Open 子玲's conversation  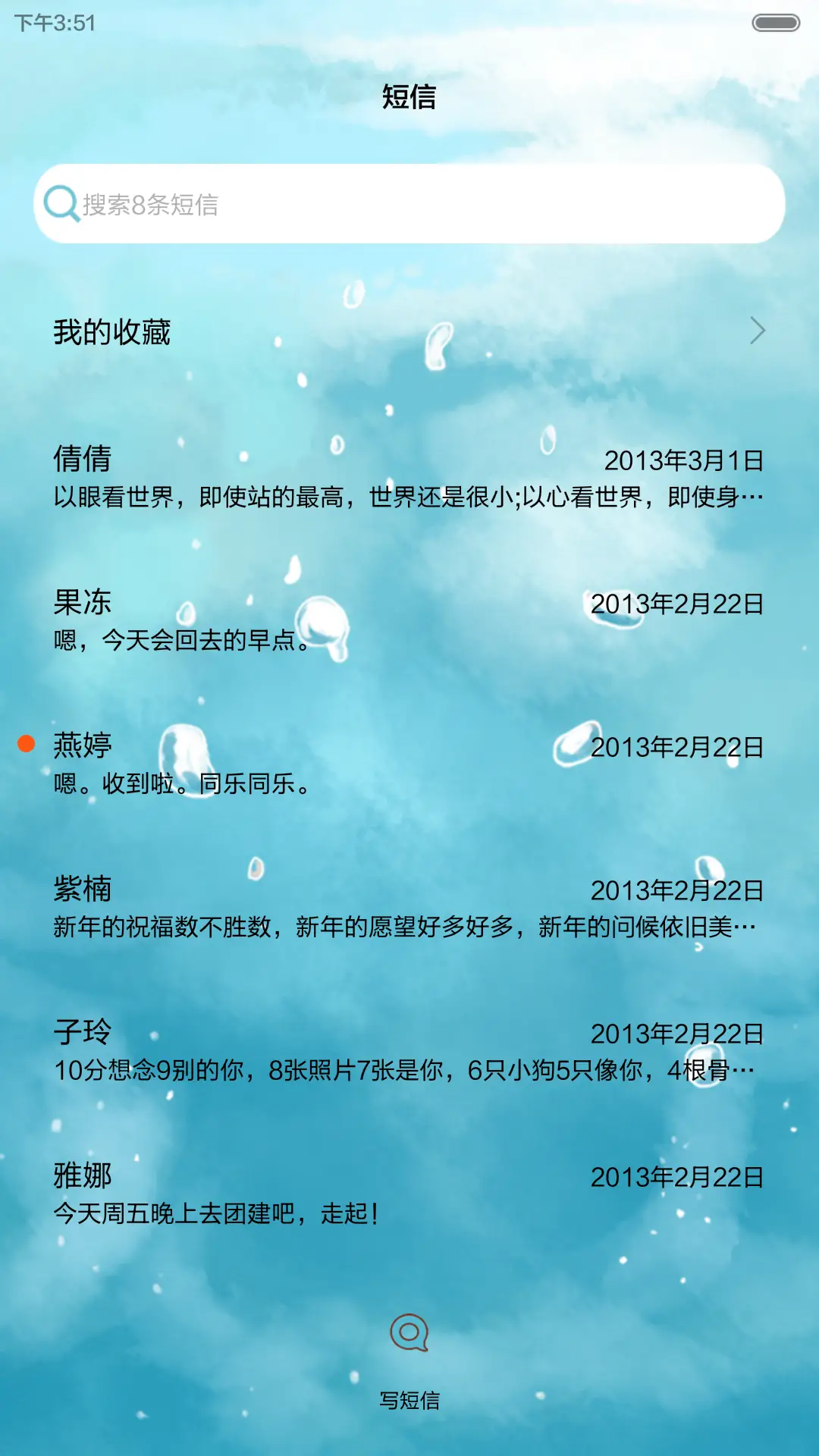click(409, 1050)
